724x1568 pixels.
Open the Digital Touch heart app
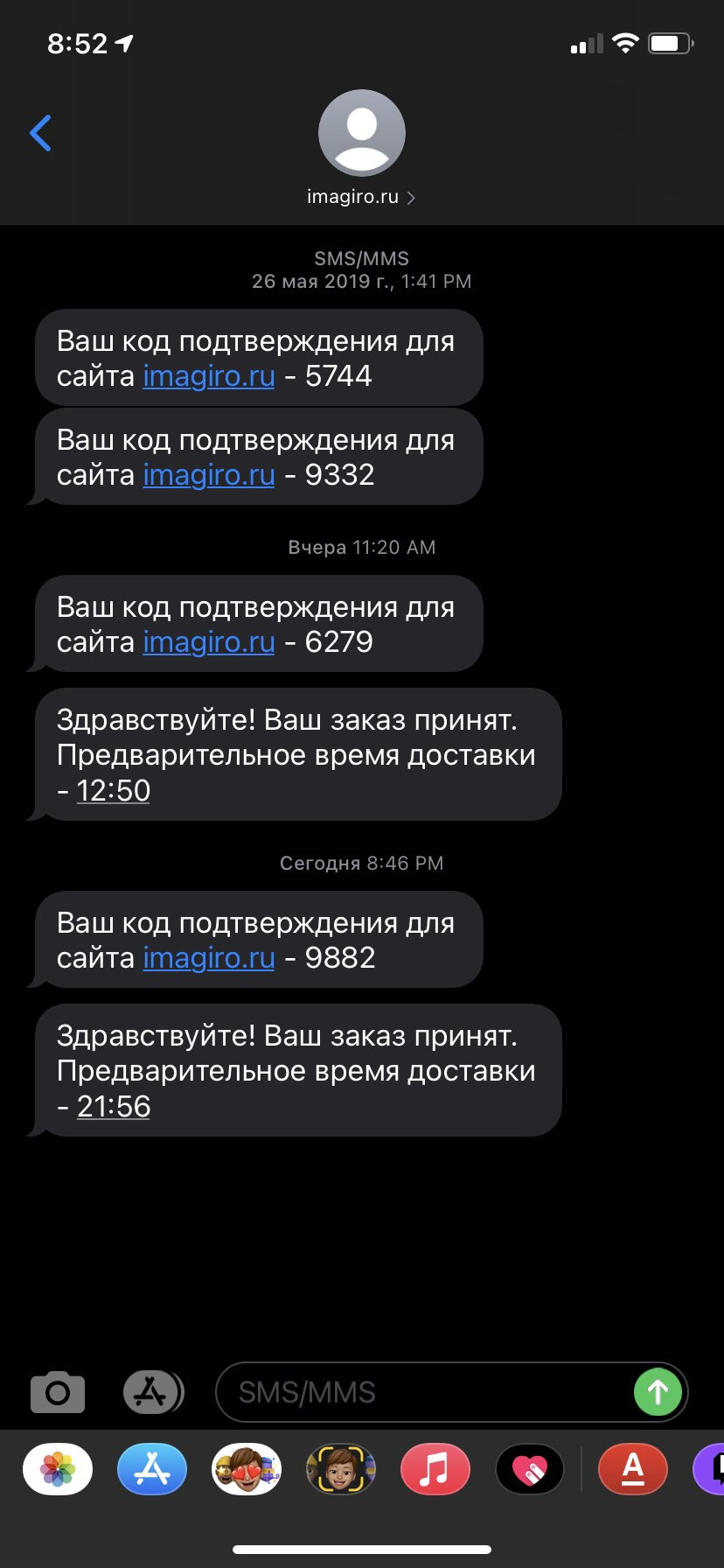[x=530, y=1469]
